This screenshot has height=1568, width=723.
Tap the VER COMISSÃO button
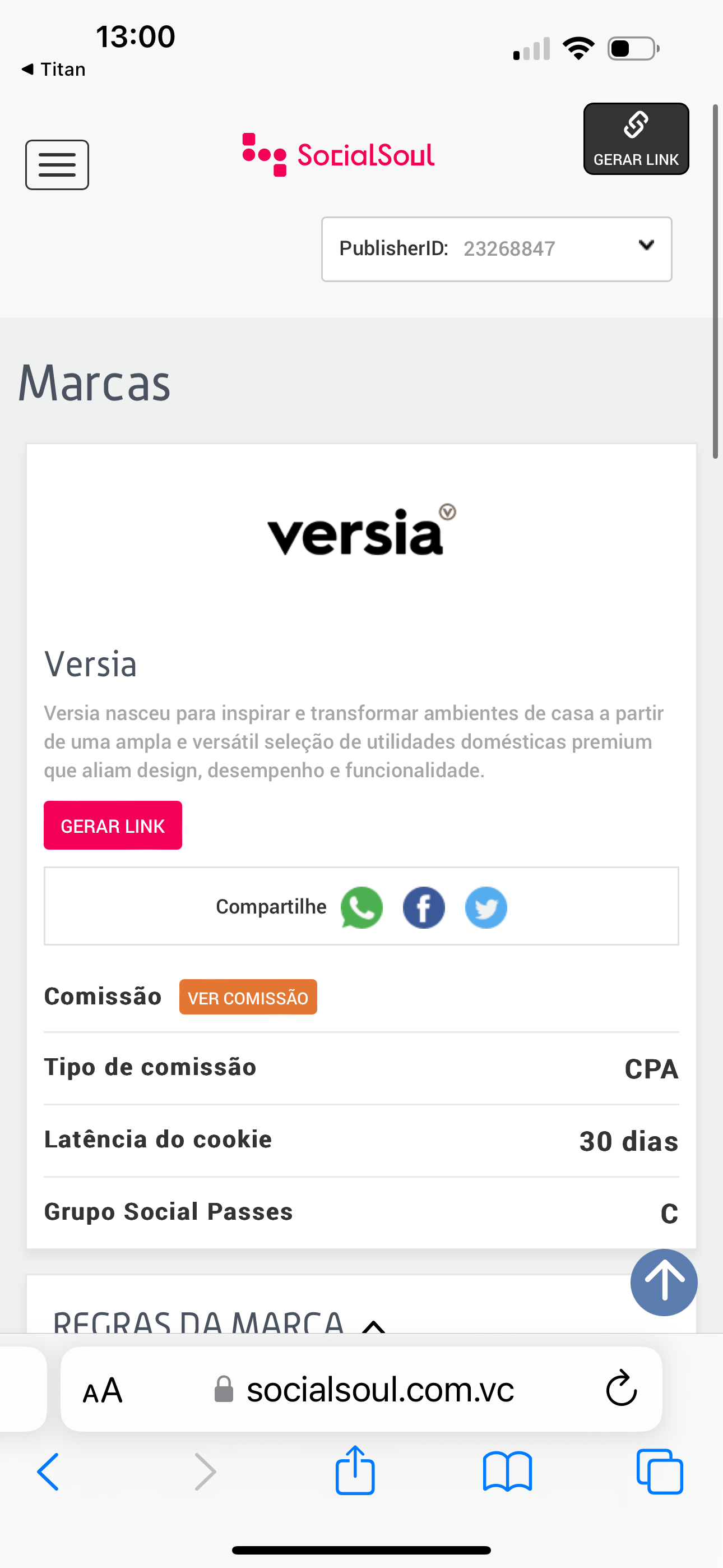click(x=248, y=997)
